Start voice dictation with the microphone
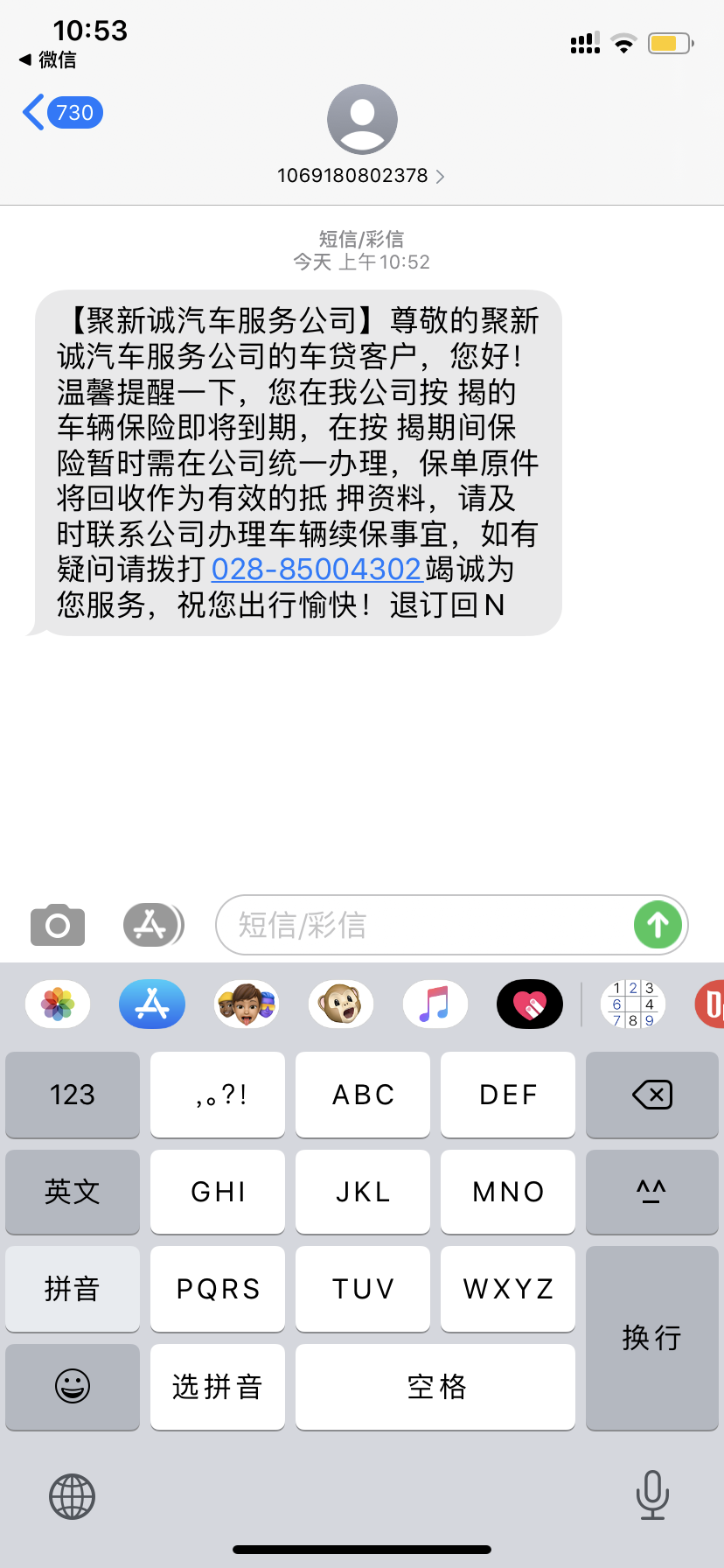724x1568 pixels. pos(652,1494)
